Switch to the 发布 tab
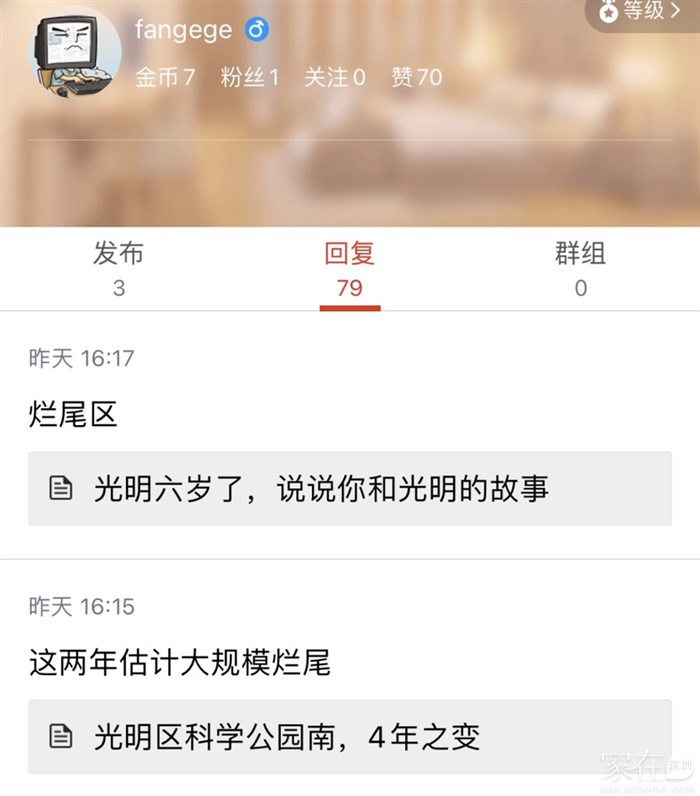Viewport: 700px width, 796px height. coord(119,269)
